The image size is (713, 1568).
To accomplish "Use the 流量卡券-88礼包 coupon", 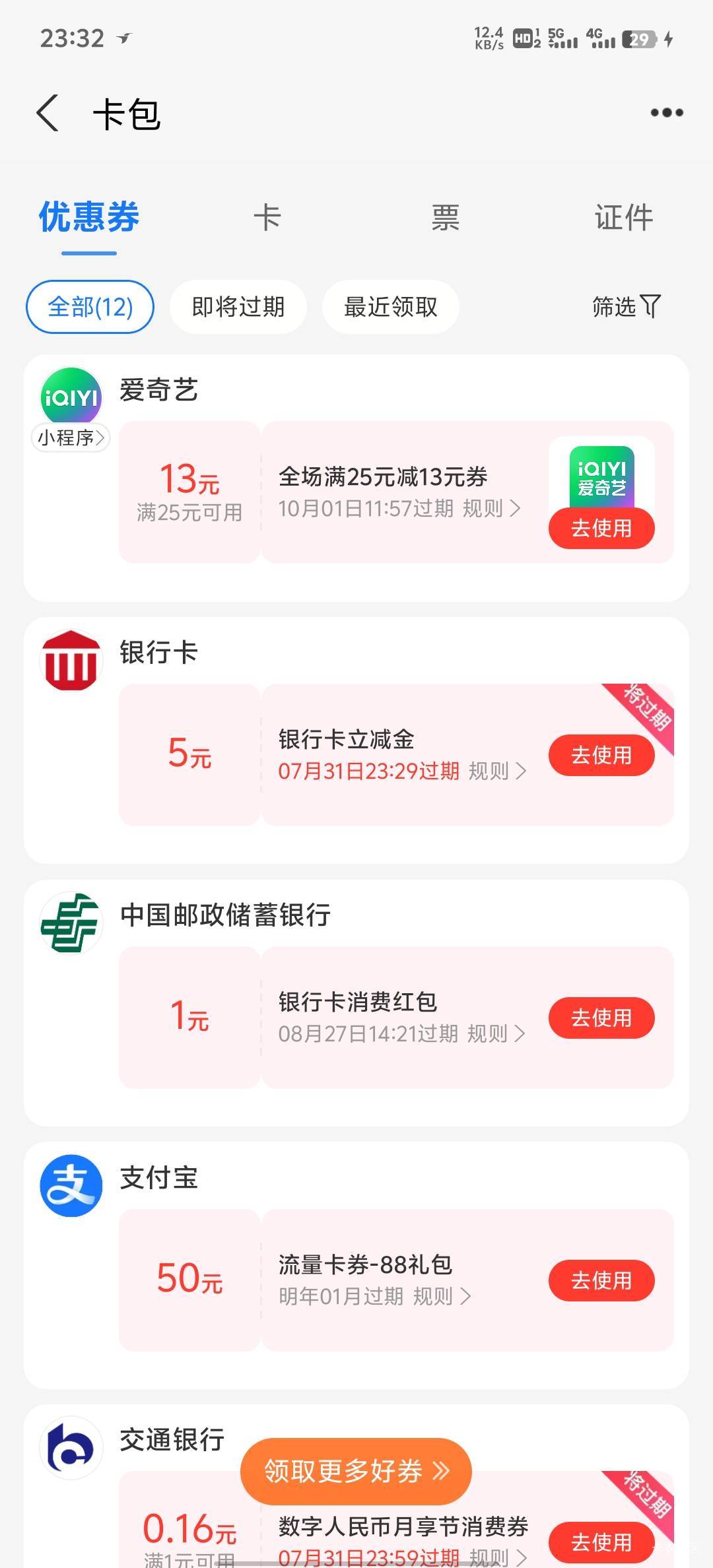I will [x=601, y=1280].
